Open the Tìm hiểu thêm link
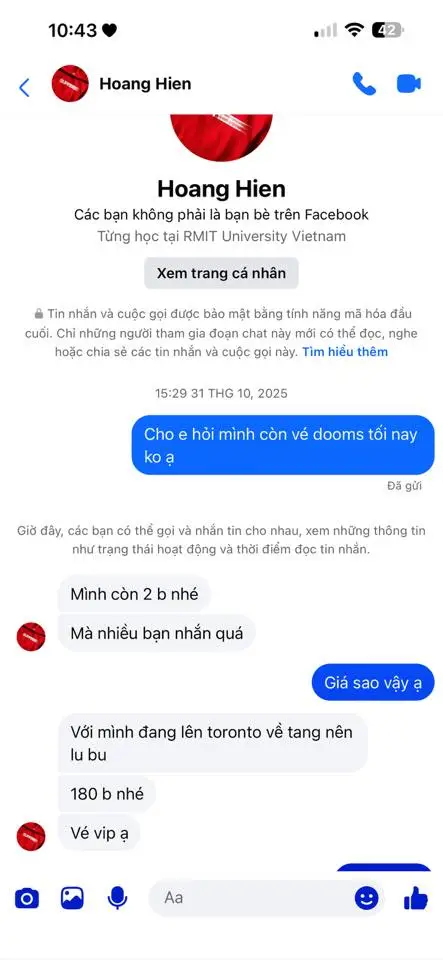The image size is (443, 960). (344, 352)
